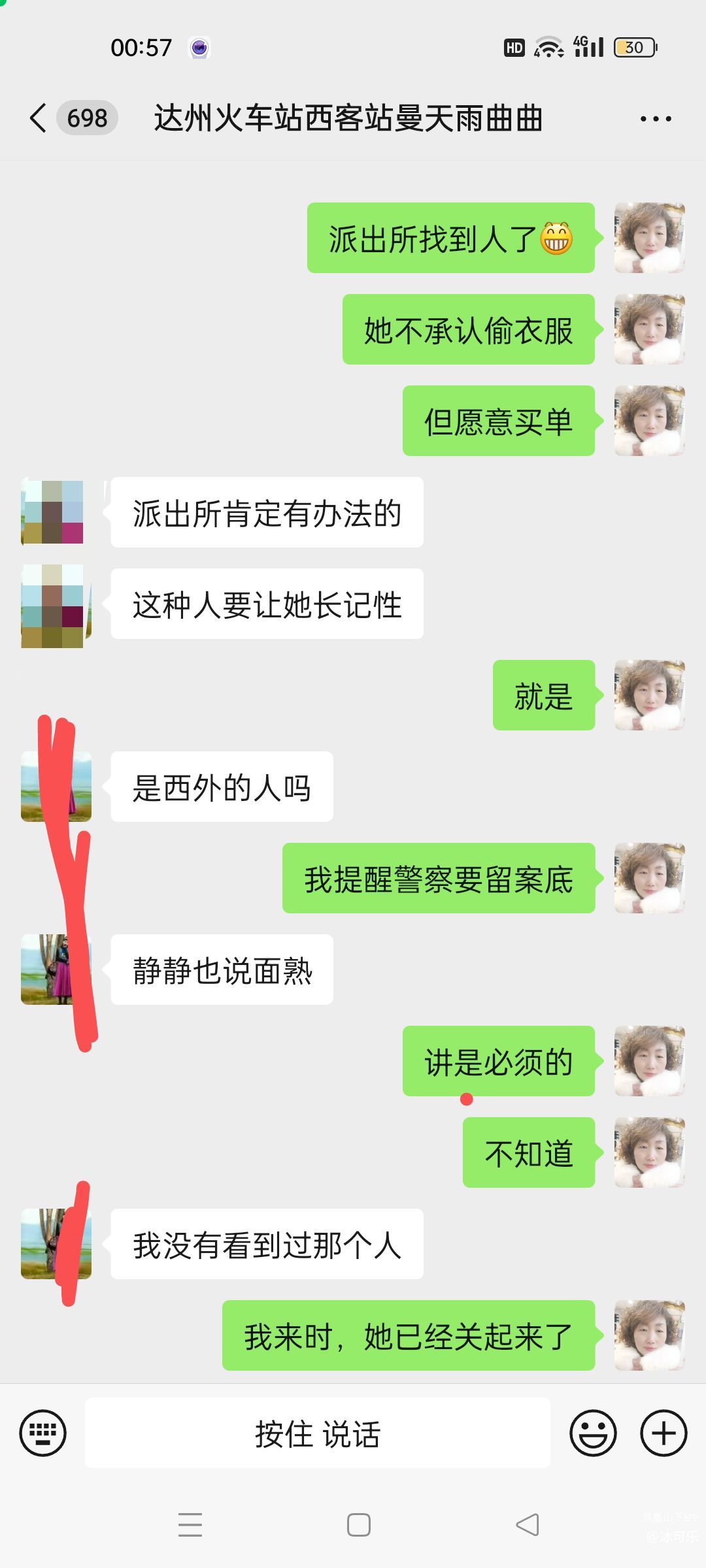Open avatar beside 我没有看到过那个人
Screen dimensions: 706x1568
pos(56,1244)
